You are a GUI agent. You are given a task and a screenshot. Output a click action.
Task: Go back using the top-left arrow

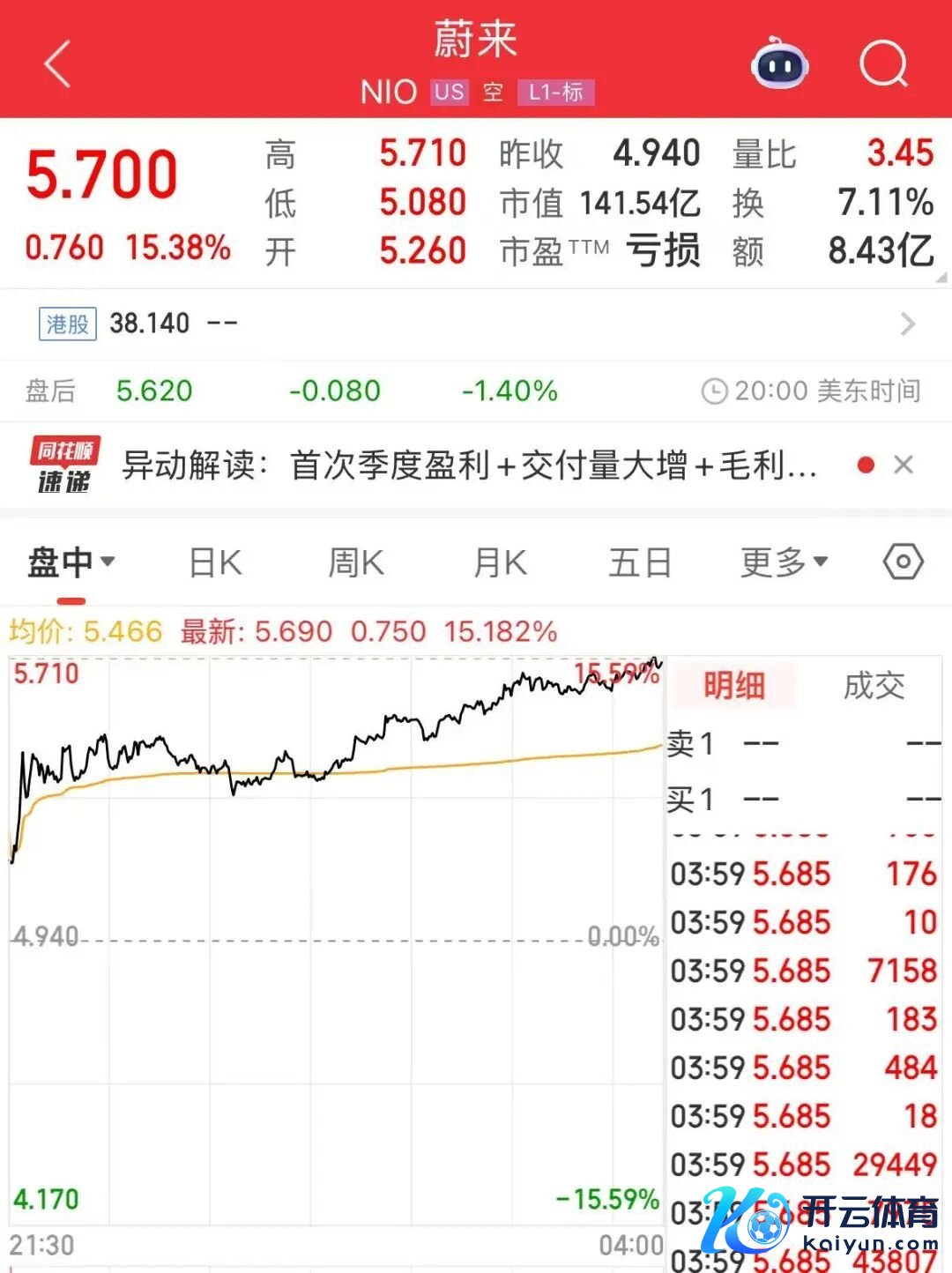(57, 64)
